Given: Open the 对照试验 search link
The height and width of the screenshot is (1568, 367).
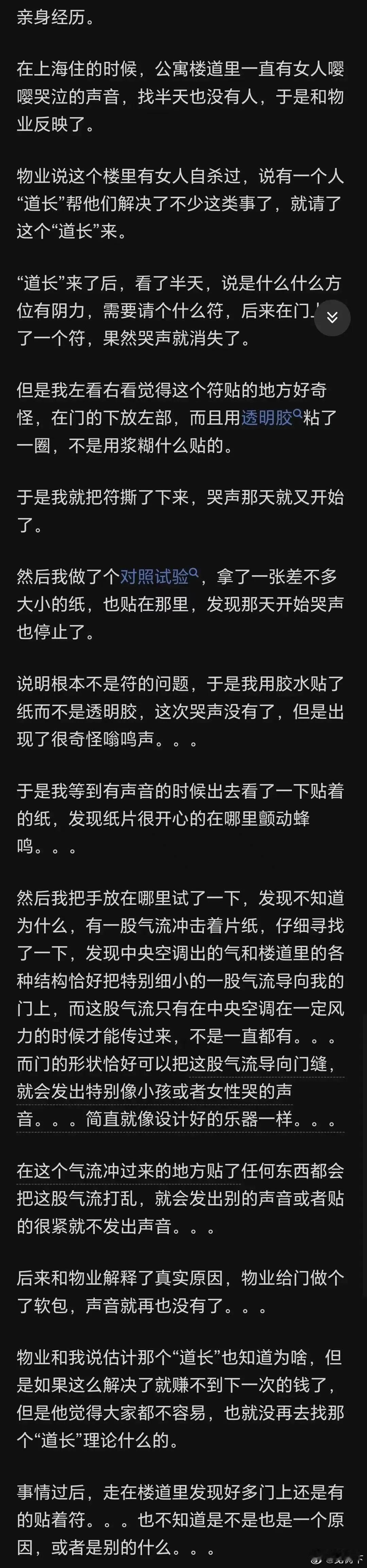Looking at the screenshot, I should point(158,577).
